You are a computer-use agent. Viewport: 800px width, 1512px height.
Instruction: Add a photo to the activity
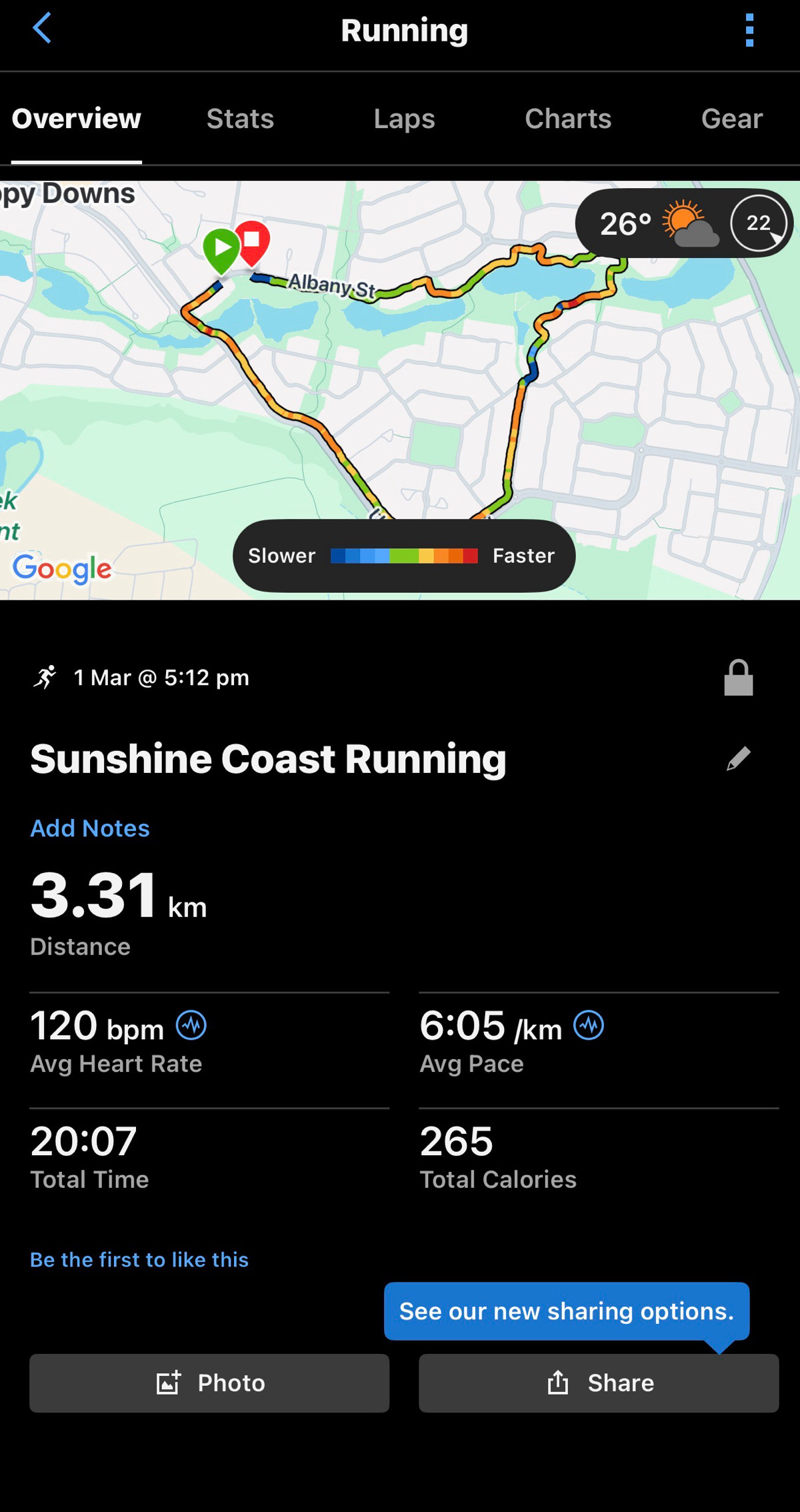[209, 1383]
